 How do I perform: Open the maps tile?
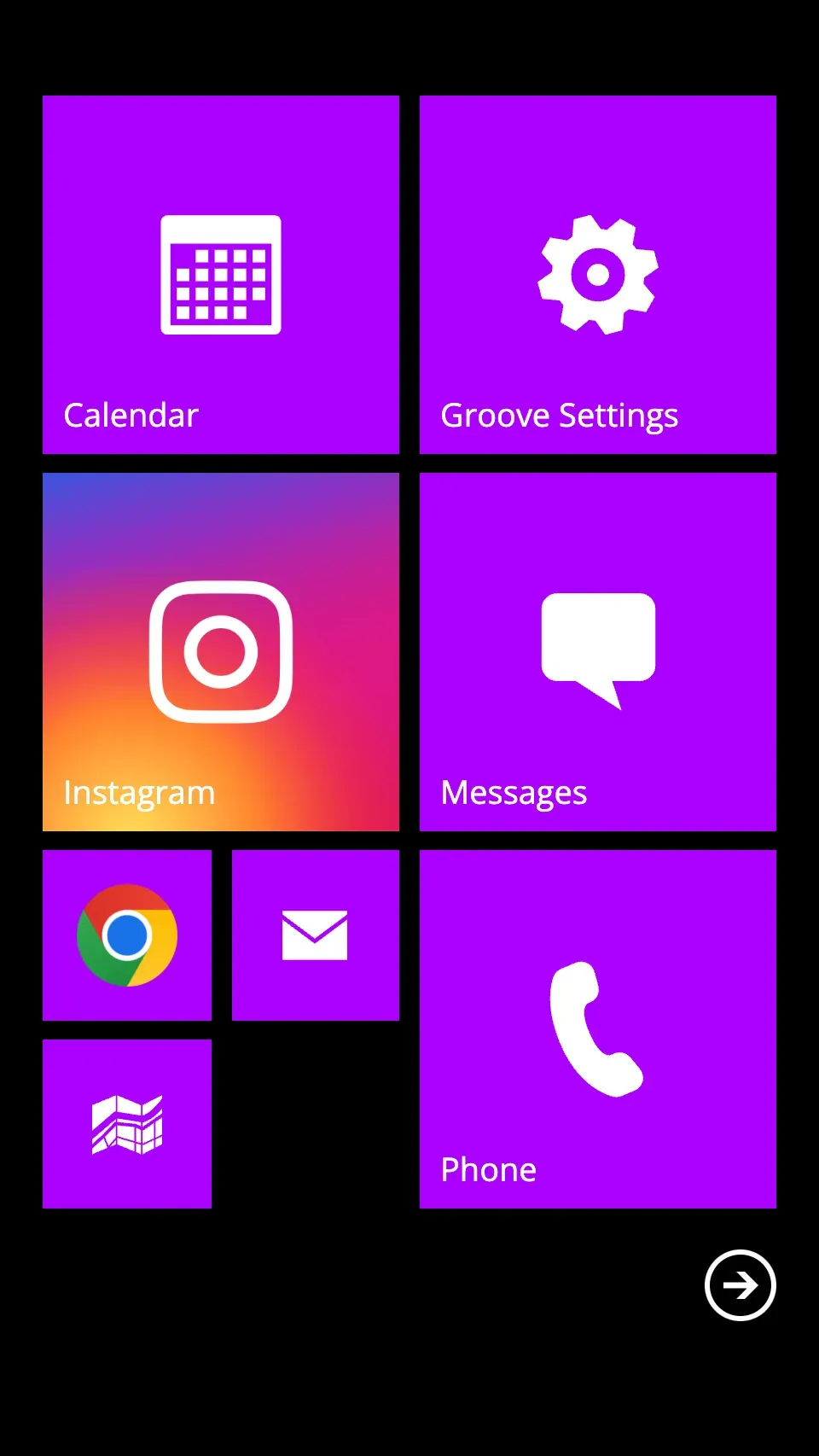click(127, 1124)
